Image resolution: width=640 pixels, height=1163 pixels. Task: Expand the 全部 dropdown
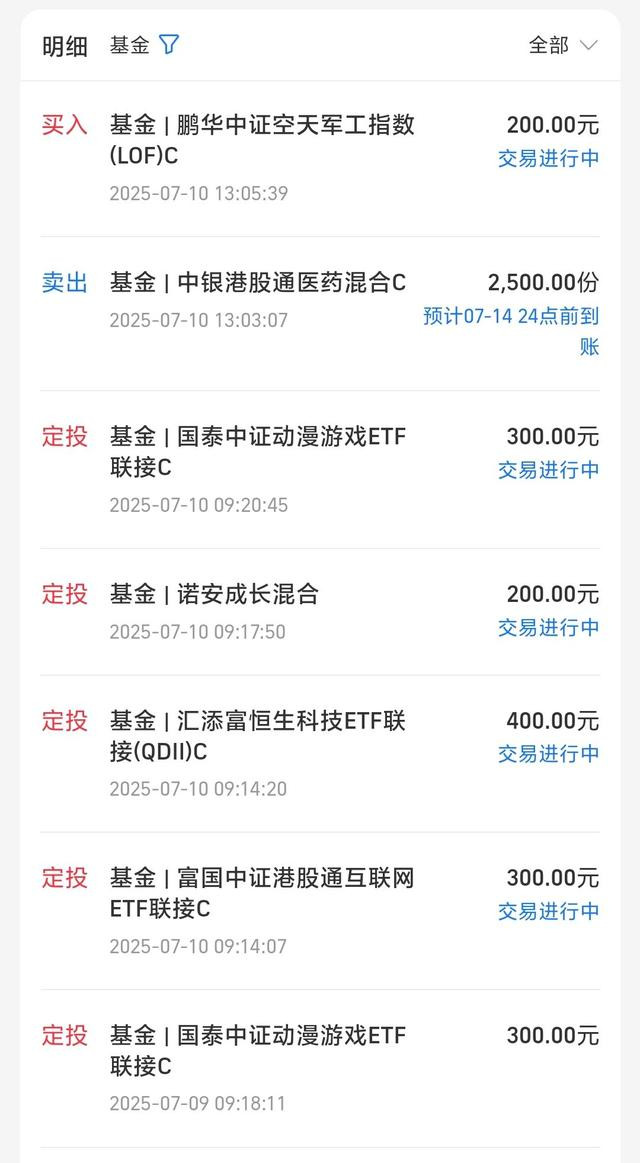(x=563, y=45)
